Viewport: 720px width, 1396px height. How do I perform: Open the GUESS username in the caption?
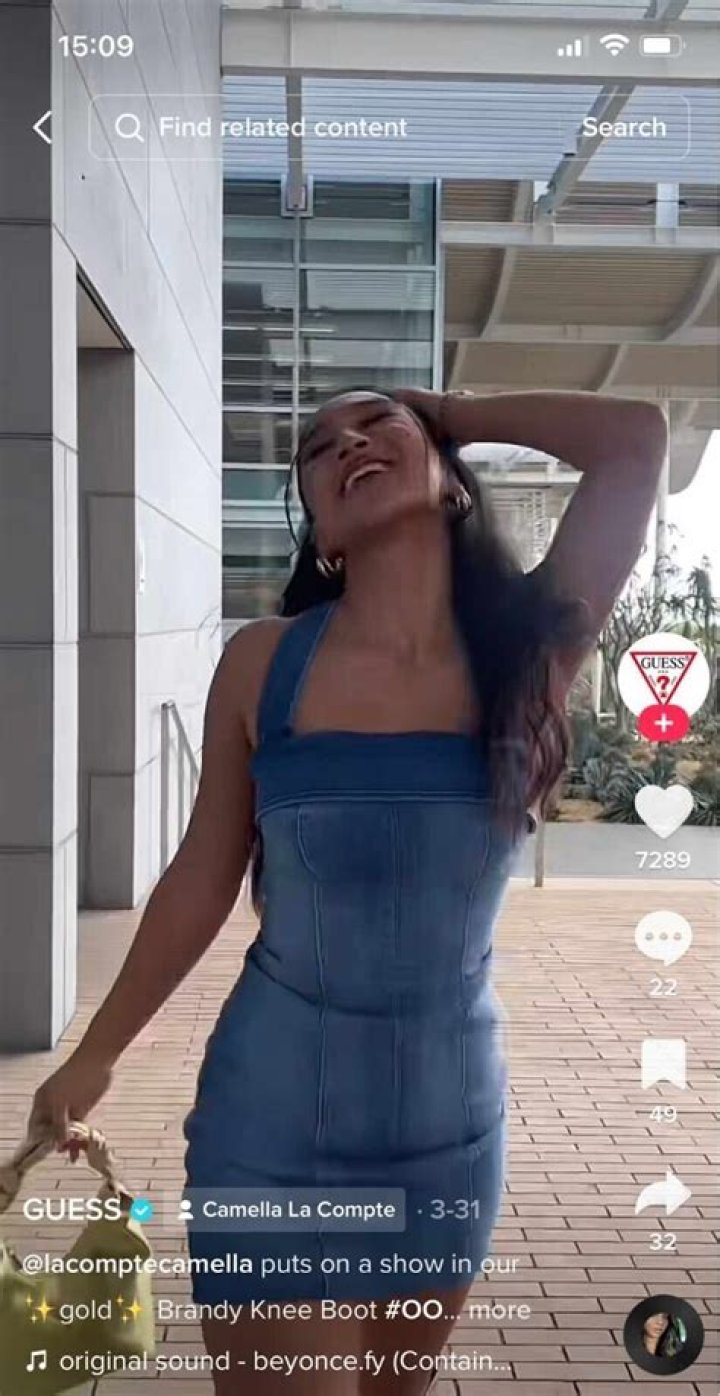coord(72,1210)
